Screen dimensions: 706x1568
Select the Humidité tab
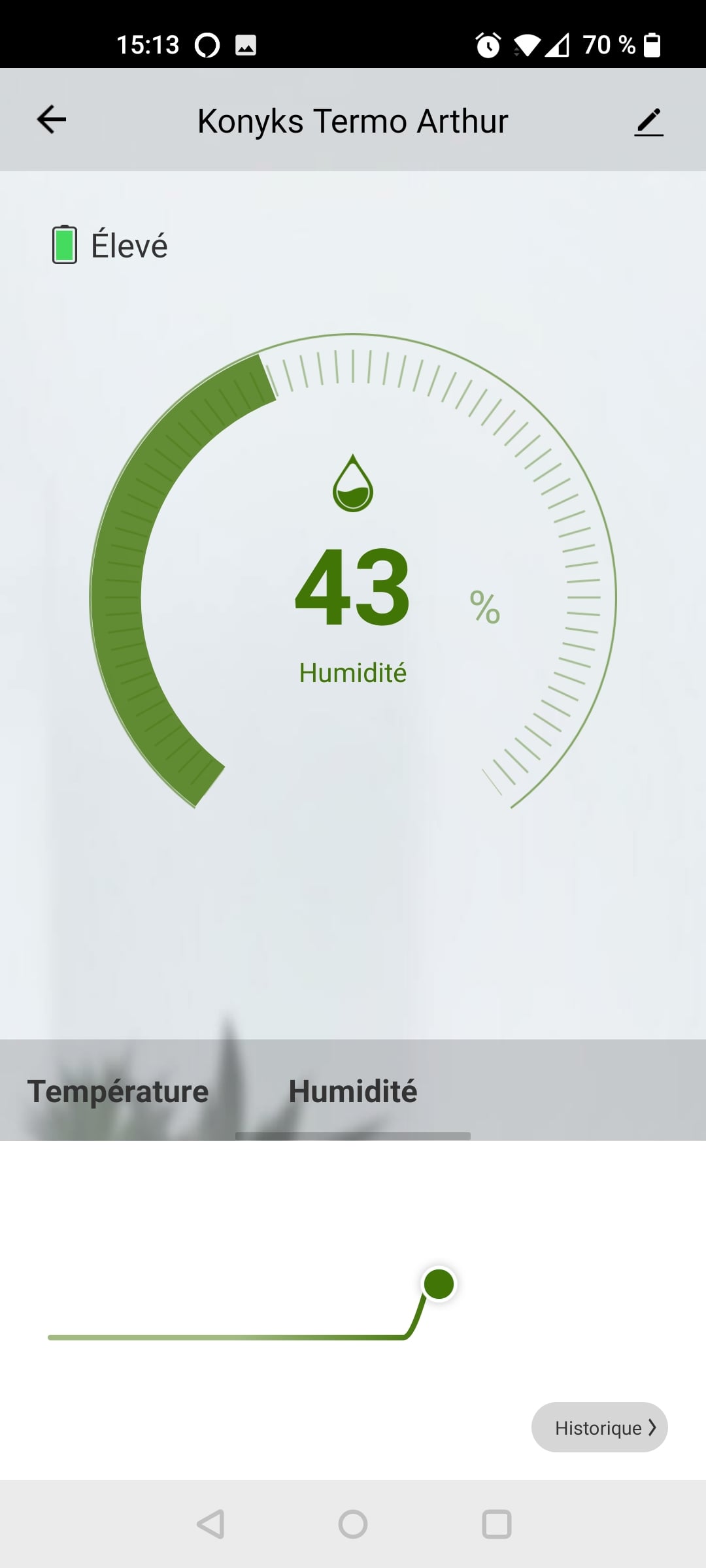353,1091
